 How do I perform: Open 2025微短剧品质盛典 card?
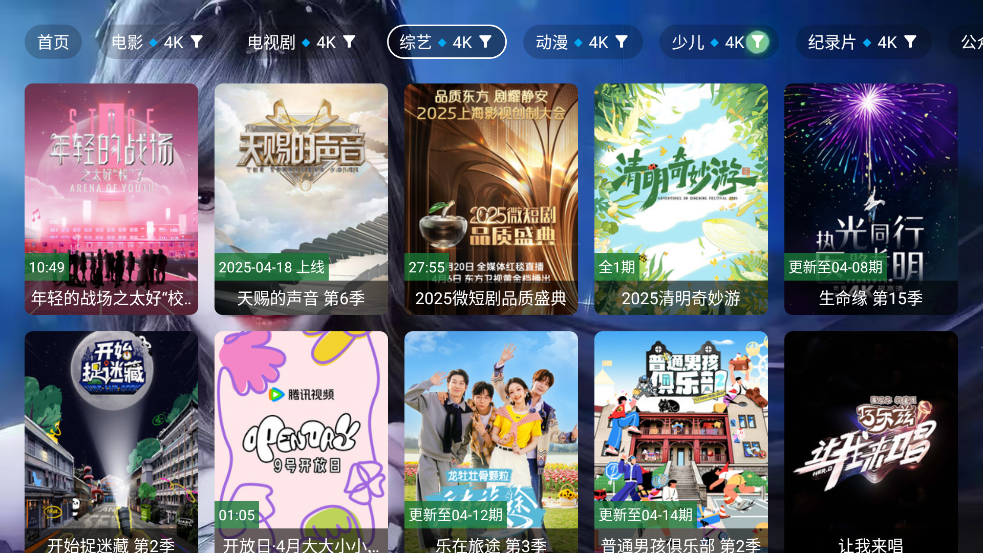click(491, 198)
